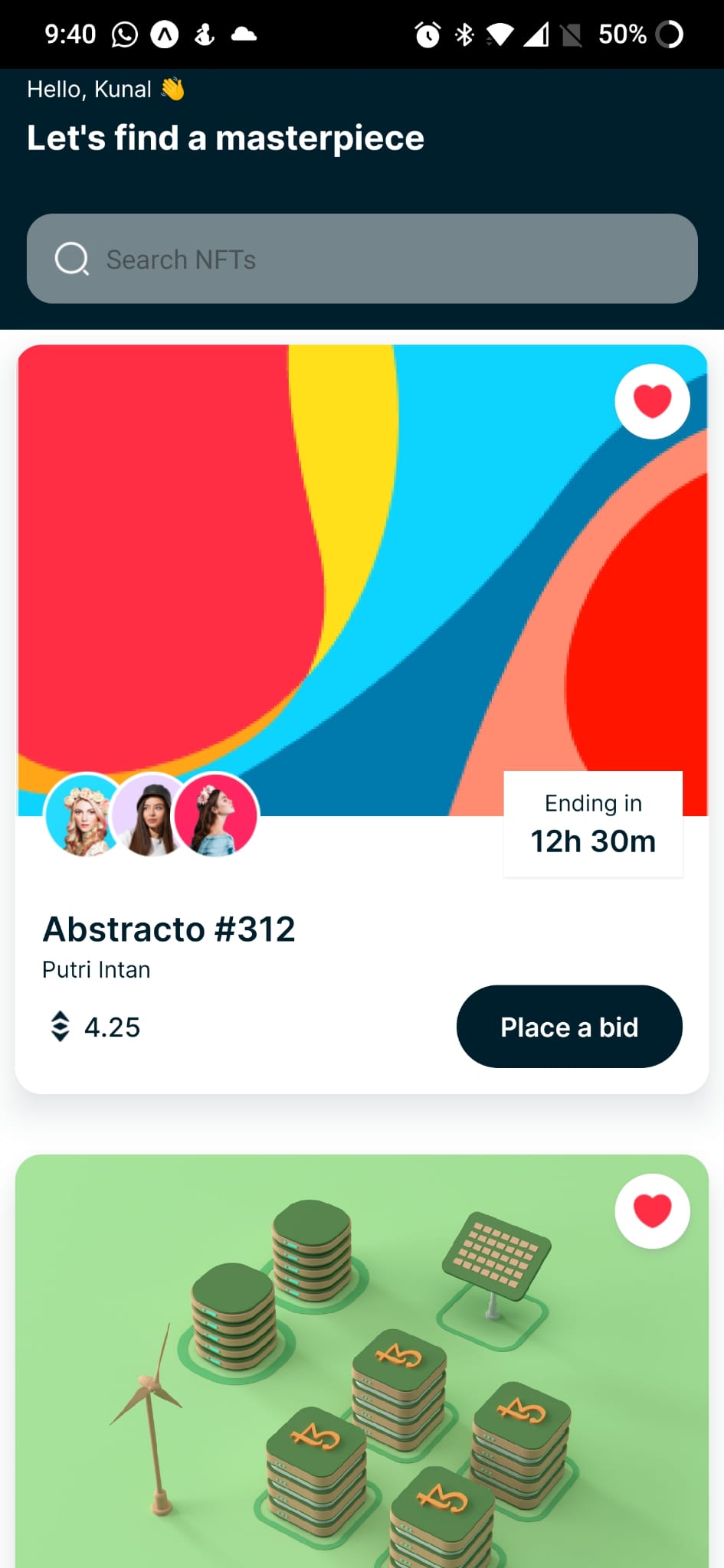Tap the heart on the green servers NFT
724x1568 pixels.
coord(652,1211)
